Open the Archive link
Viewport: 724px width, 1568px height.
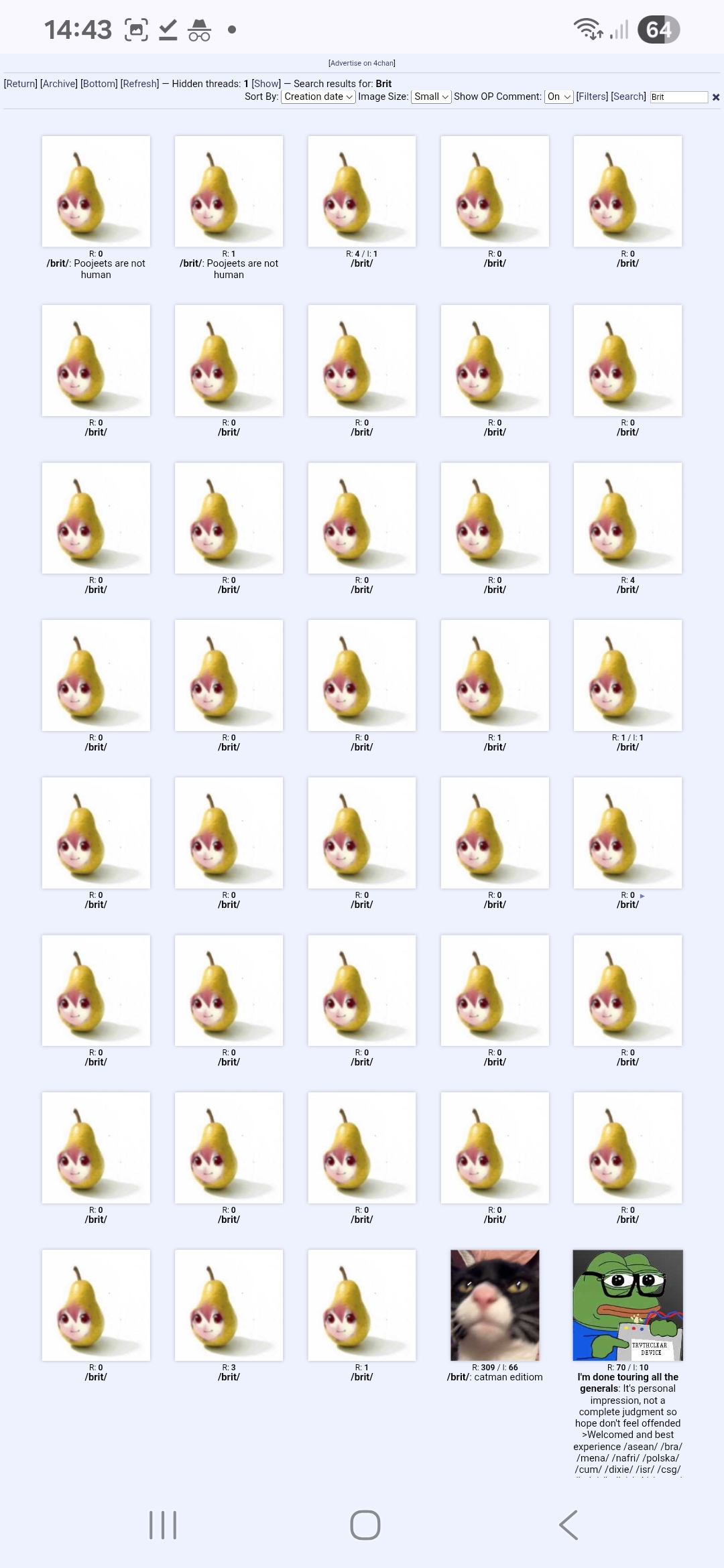[59, 84]
